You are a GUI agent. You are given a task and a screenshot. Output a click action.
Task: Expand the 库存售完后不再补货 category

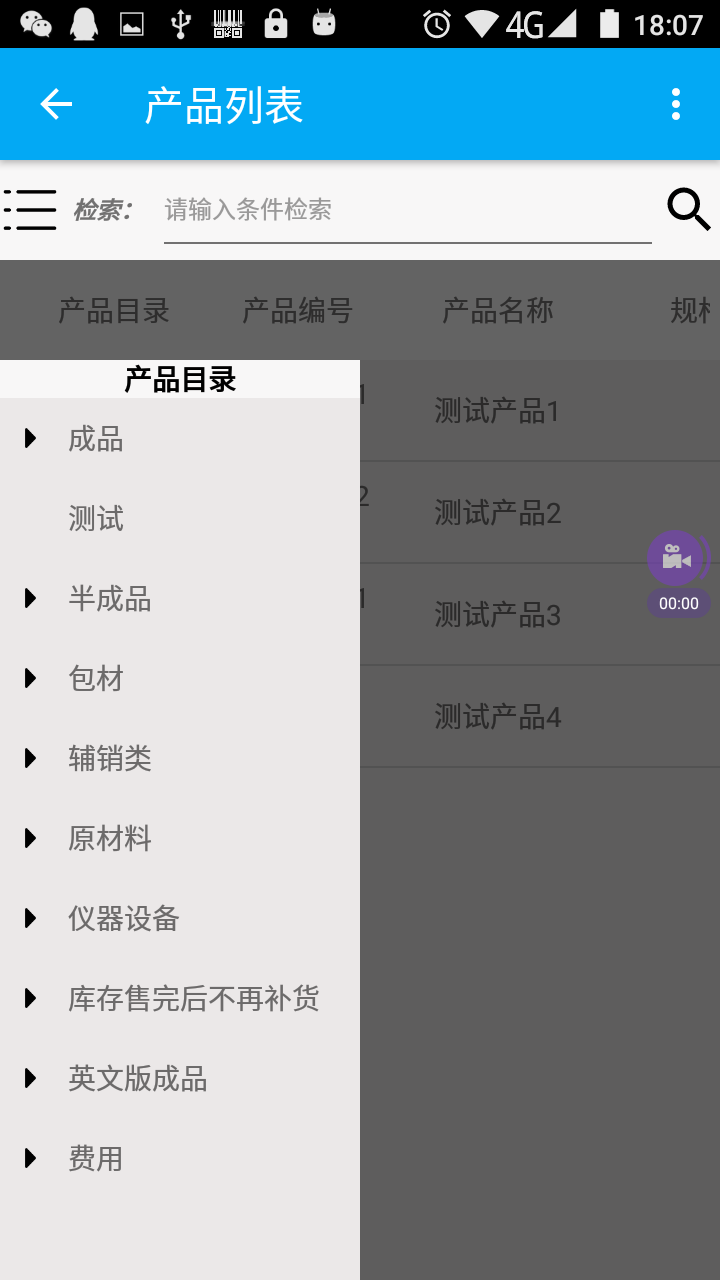click(31, 998)
